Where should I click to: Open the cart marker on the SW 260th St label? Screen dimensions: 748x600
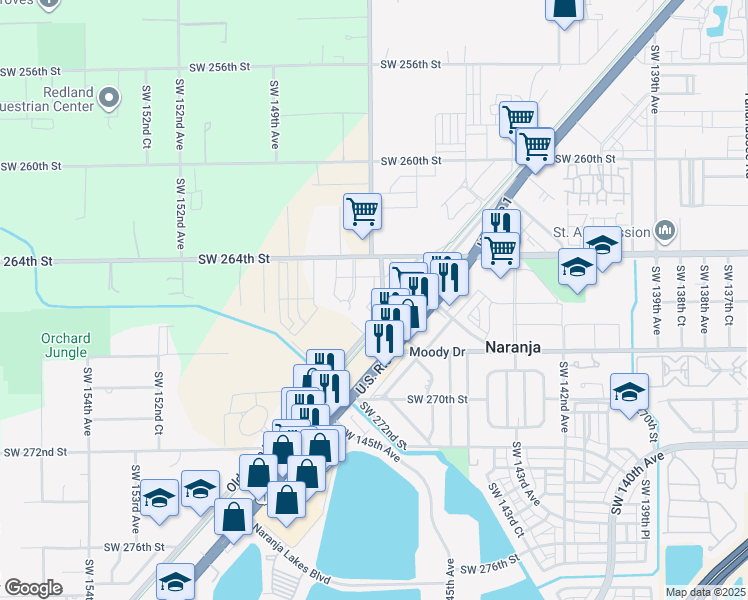coord(535,150)
